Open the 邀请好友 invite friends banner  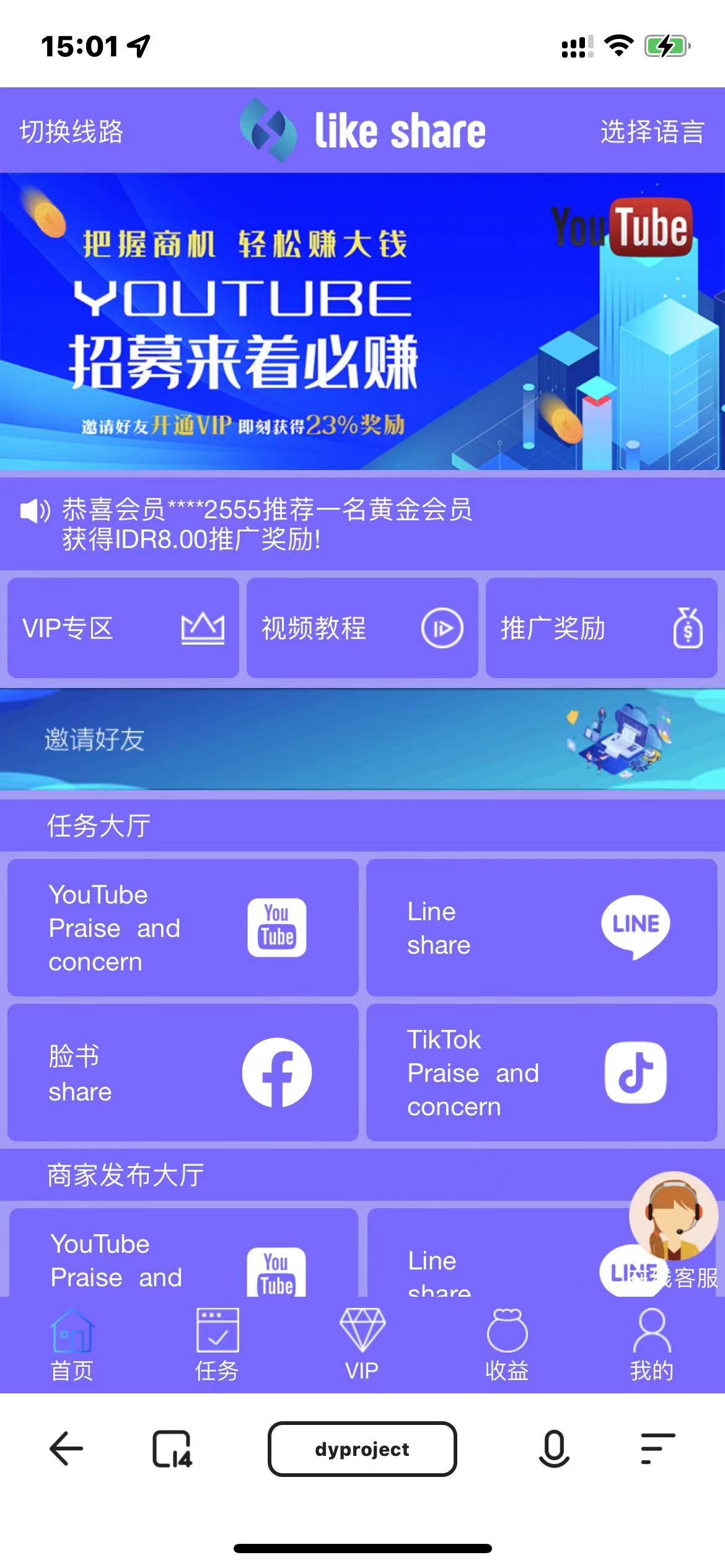point(362,739)
